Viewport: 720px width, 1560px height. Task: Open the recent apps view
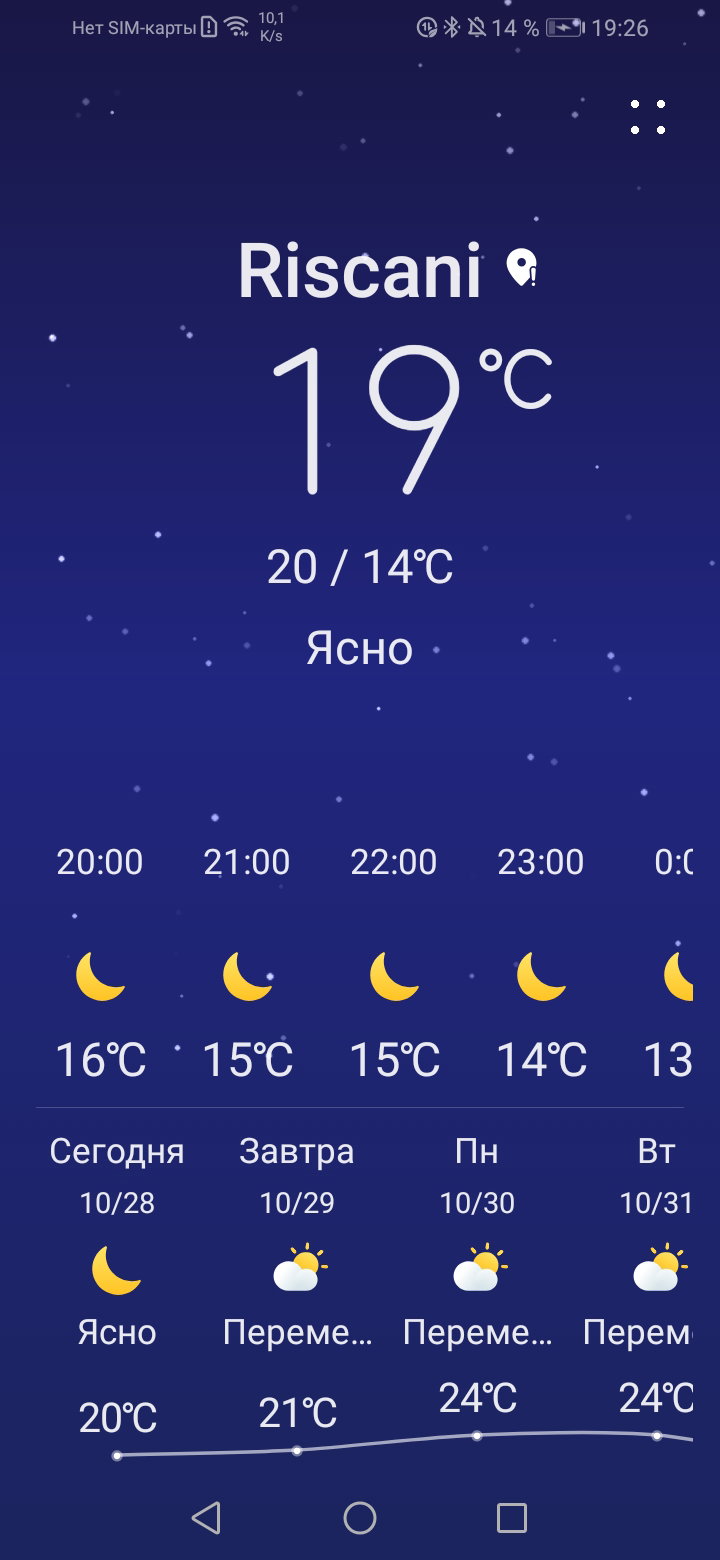tap(512, 1518)
